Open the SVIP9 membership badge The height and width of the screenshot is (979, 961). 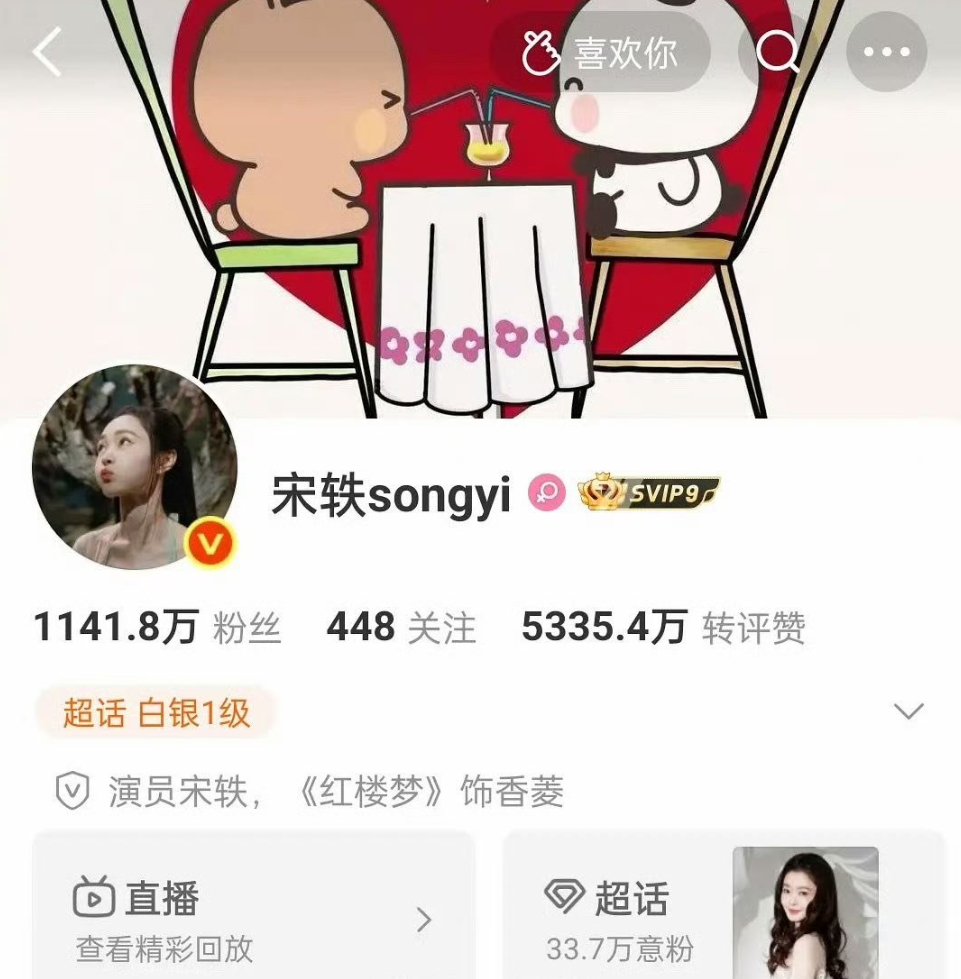[x=650, y=492]
